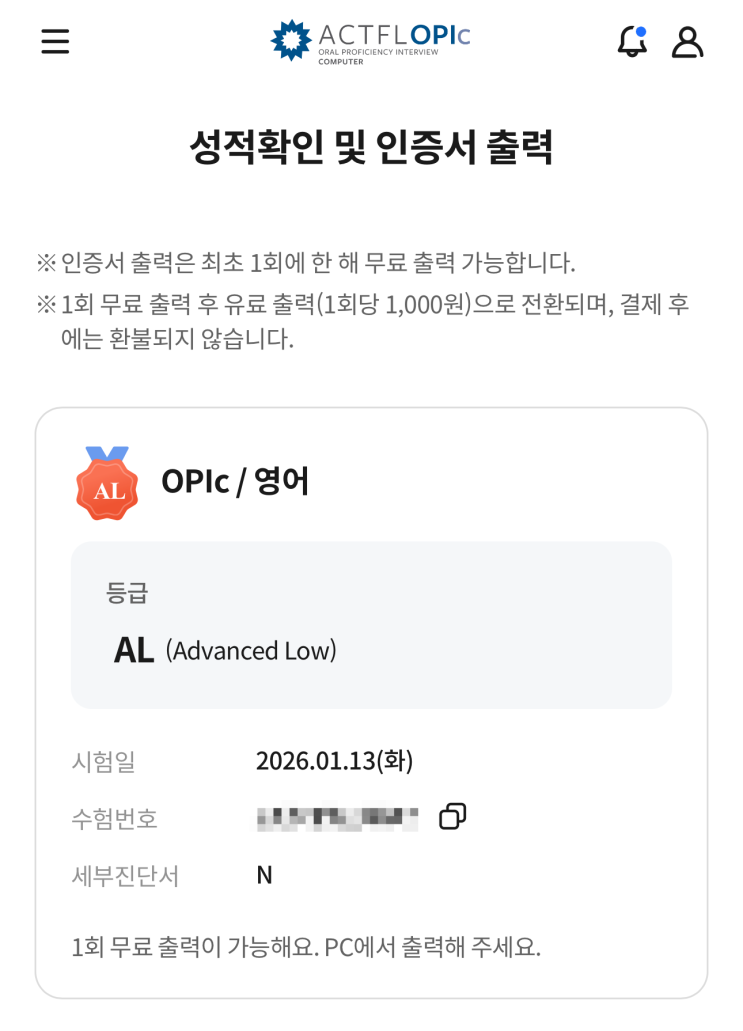The image size is (743, 1031).
Task: Open the user profile icon
Action: click(x=687, y=41)
